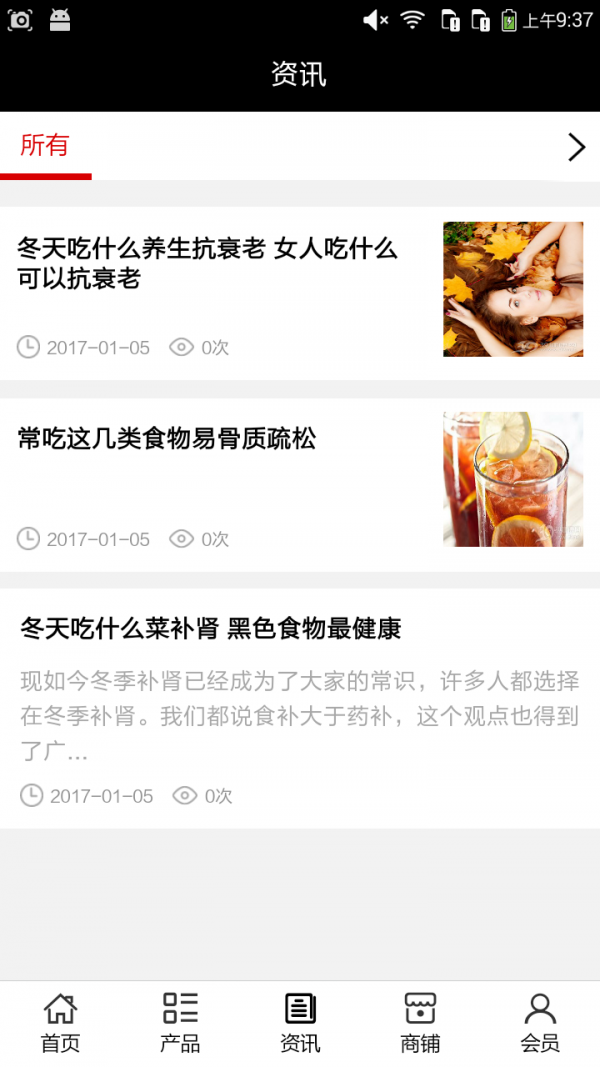The height and width of the screenshot is (1067, 600).
Task: Switch to the 产品 tab
Action: pos(180,1023)
